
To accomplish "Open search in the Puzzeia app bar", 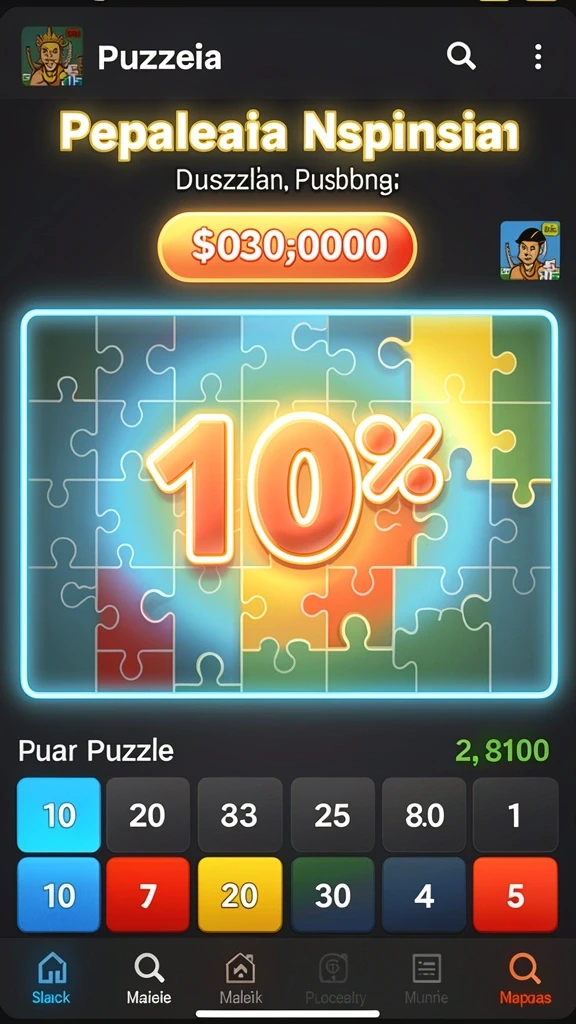I will click(461, 57).
